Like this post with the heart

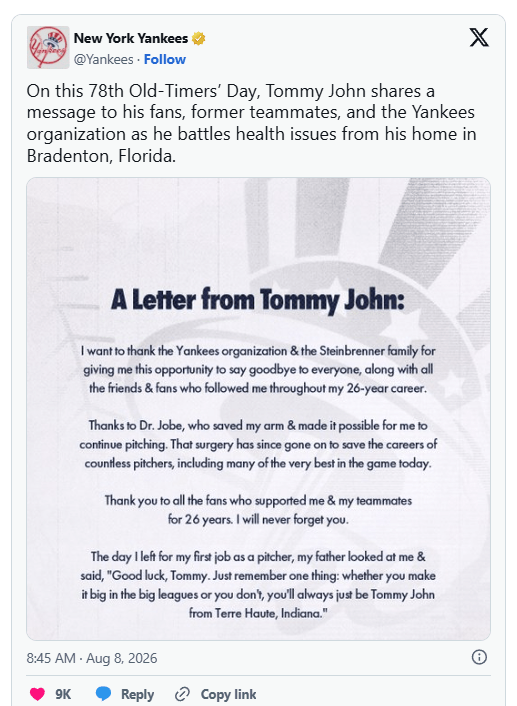click(37, 694)
